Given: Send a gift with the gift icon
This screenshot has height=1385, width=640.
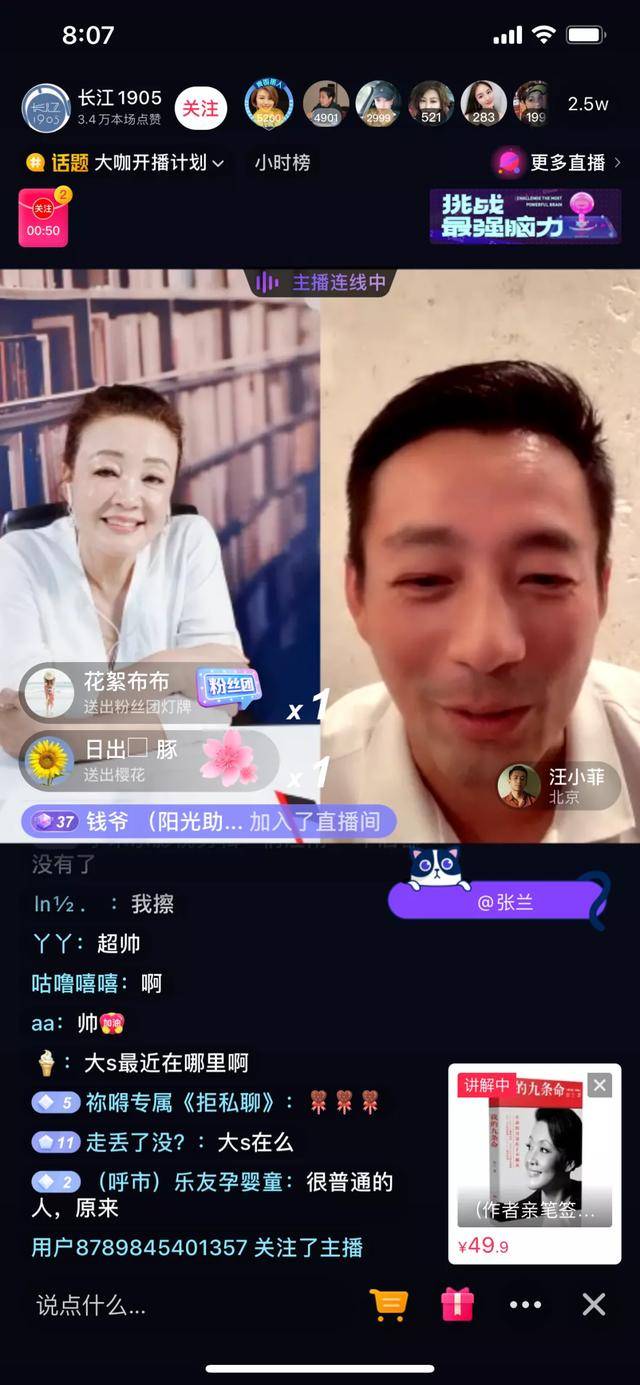Looking at the screenshot, I should [x=457, y=1304].
